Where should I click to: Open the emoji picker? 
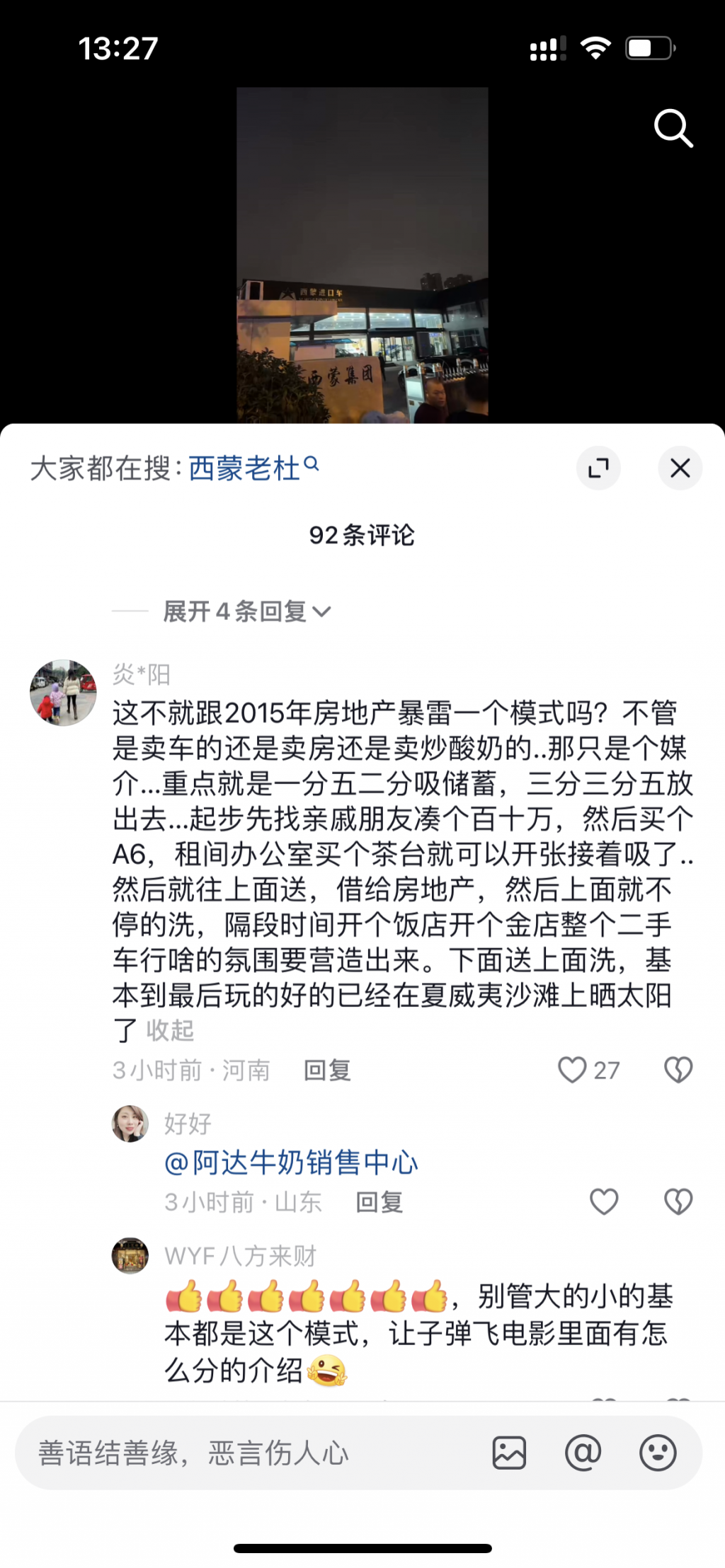point(658,1453)
